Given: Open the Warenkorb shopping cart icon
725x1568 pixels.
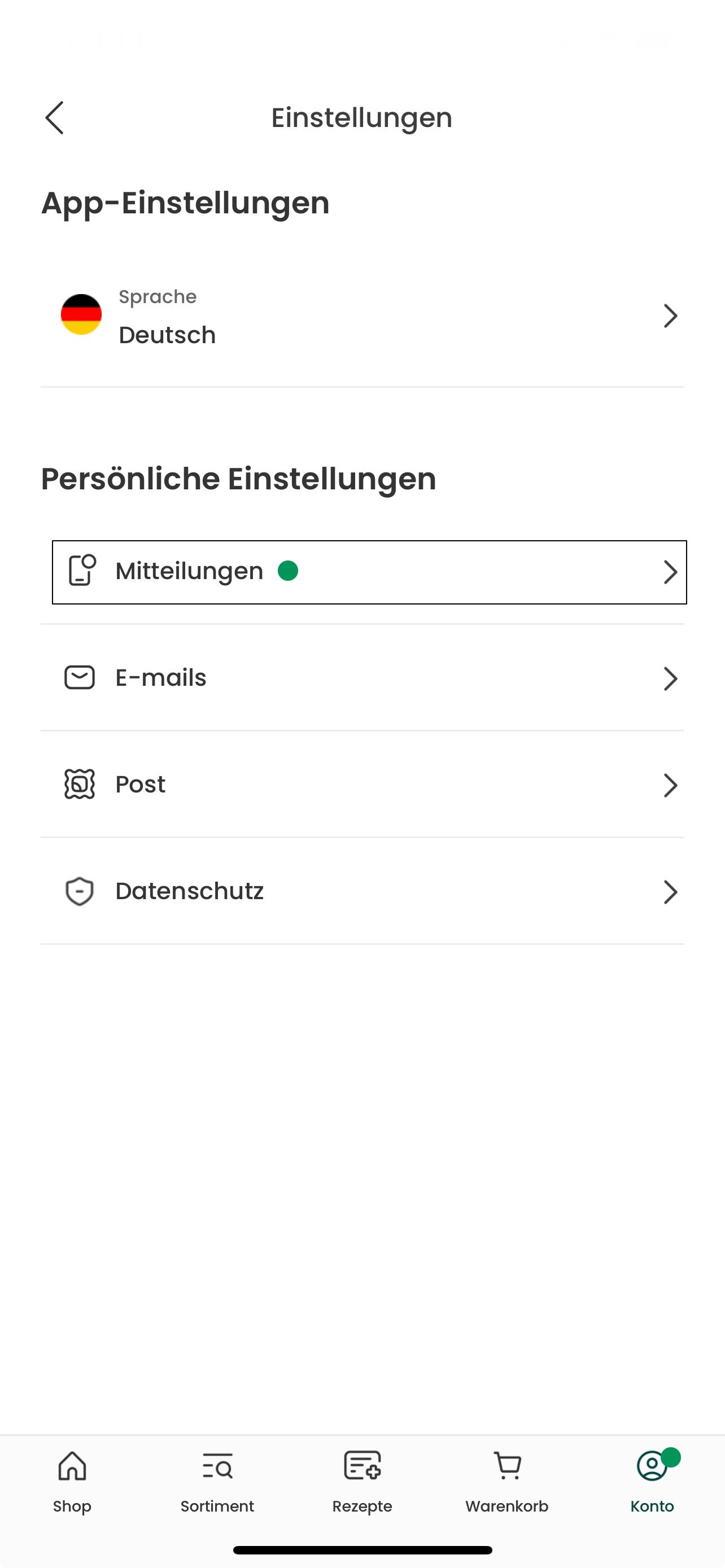Looking at the screenshot, I should pos(507,1466).
